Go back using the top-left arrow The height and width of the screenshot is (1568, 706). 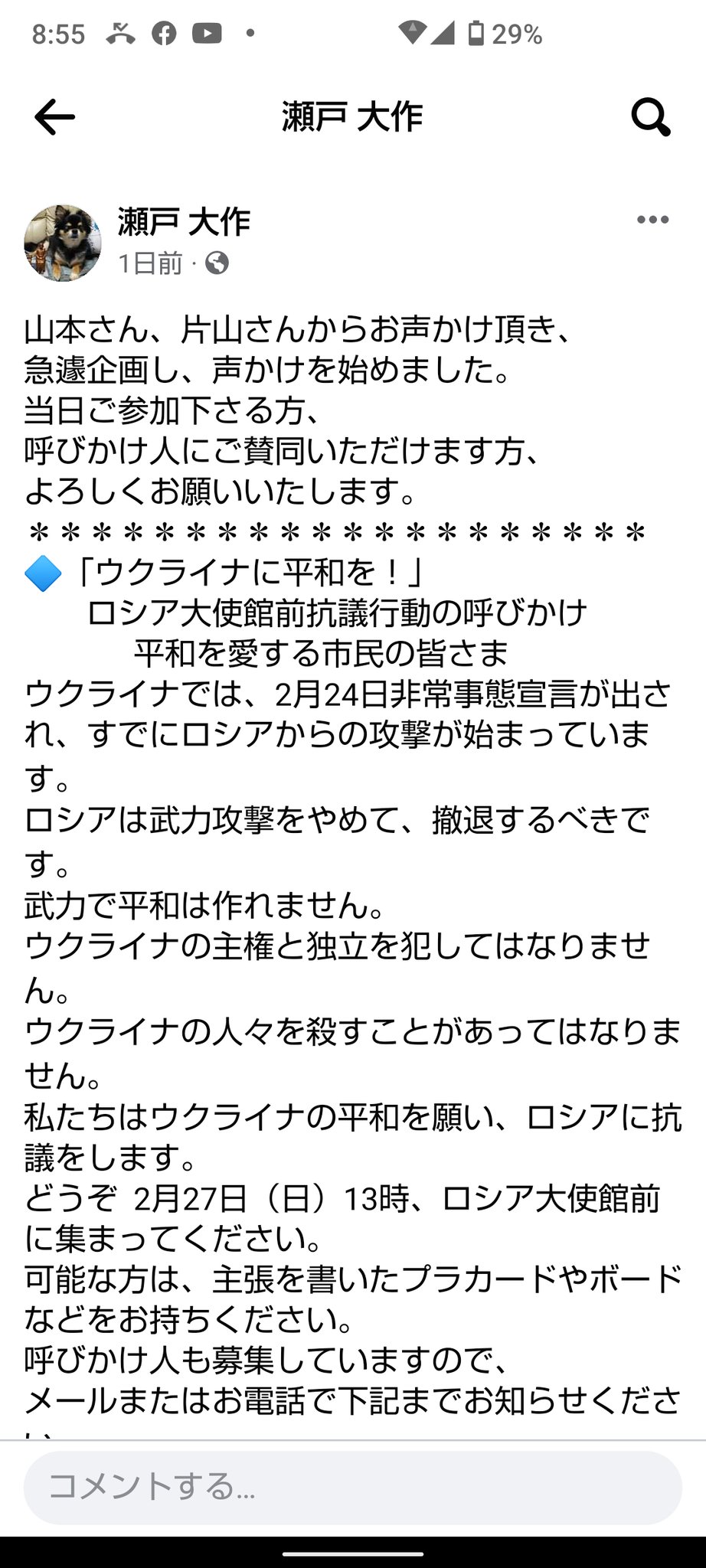point(54,117)
